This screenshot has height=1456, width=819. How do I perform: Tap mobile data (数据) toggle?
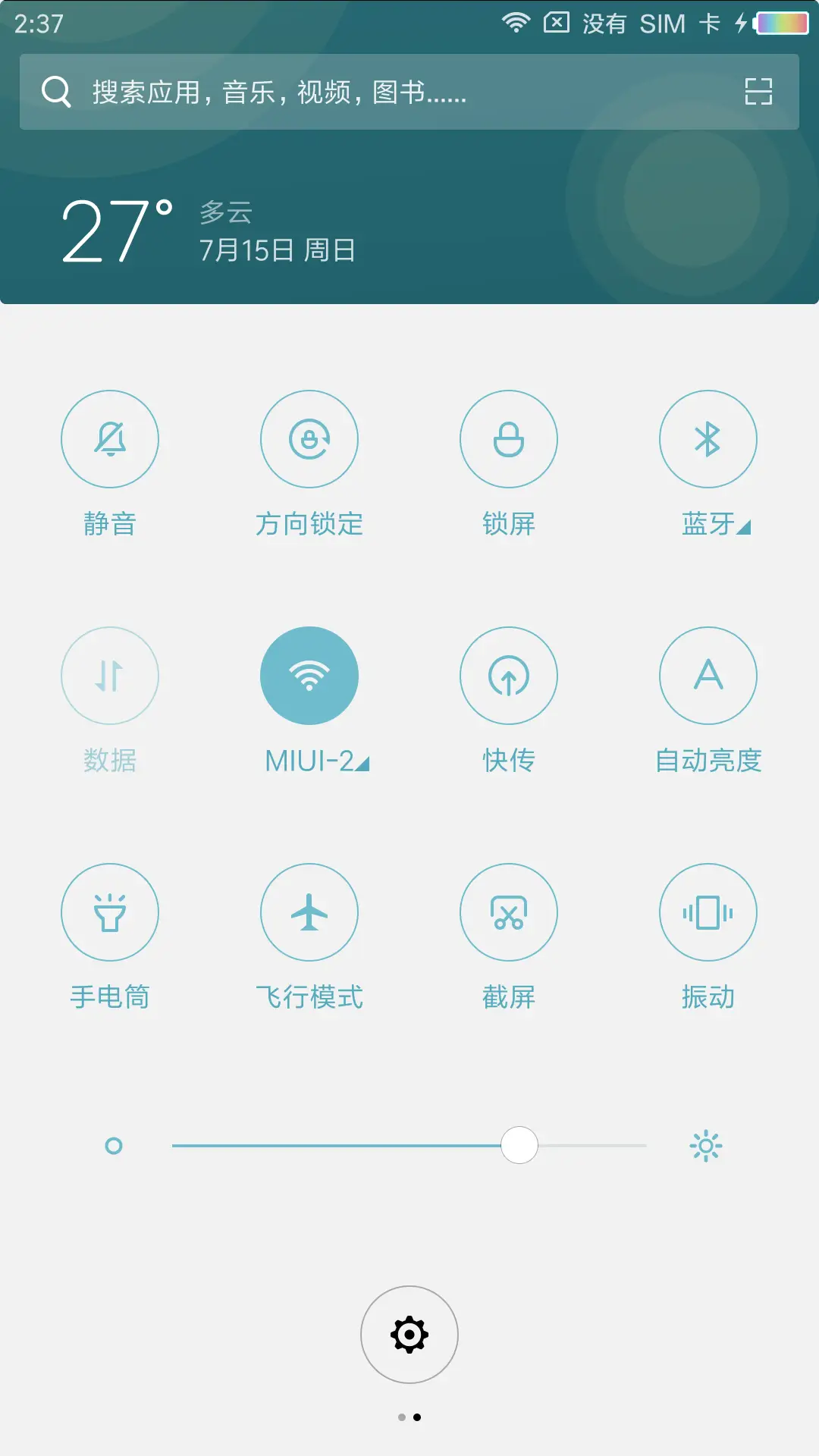(x=110, y=675)
